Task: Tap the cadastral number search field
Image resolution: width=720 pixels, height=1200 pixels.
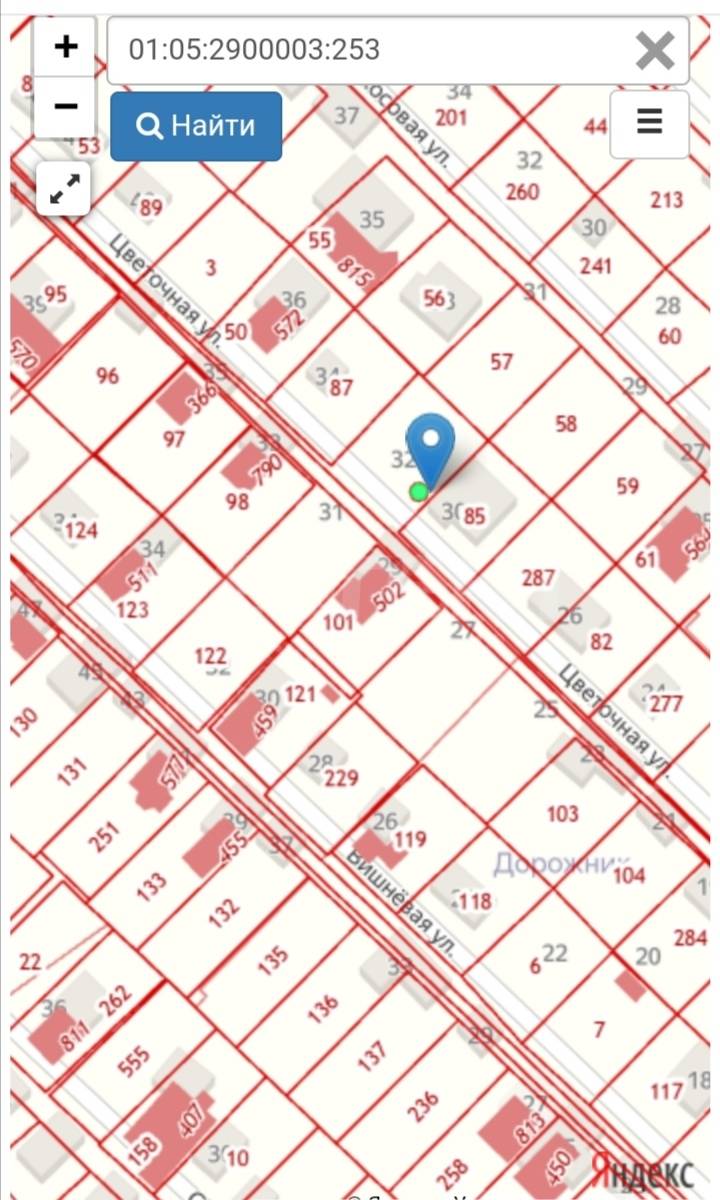Action: coord(370,50)
